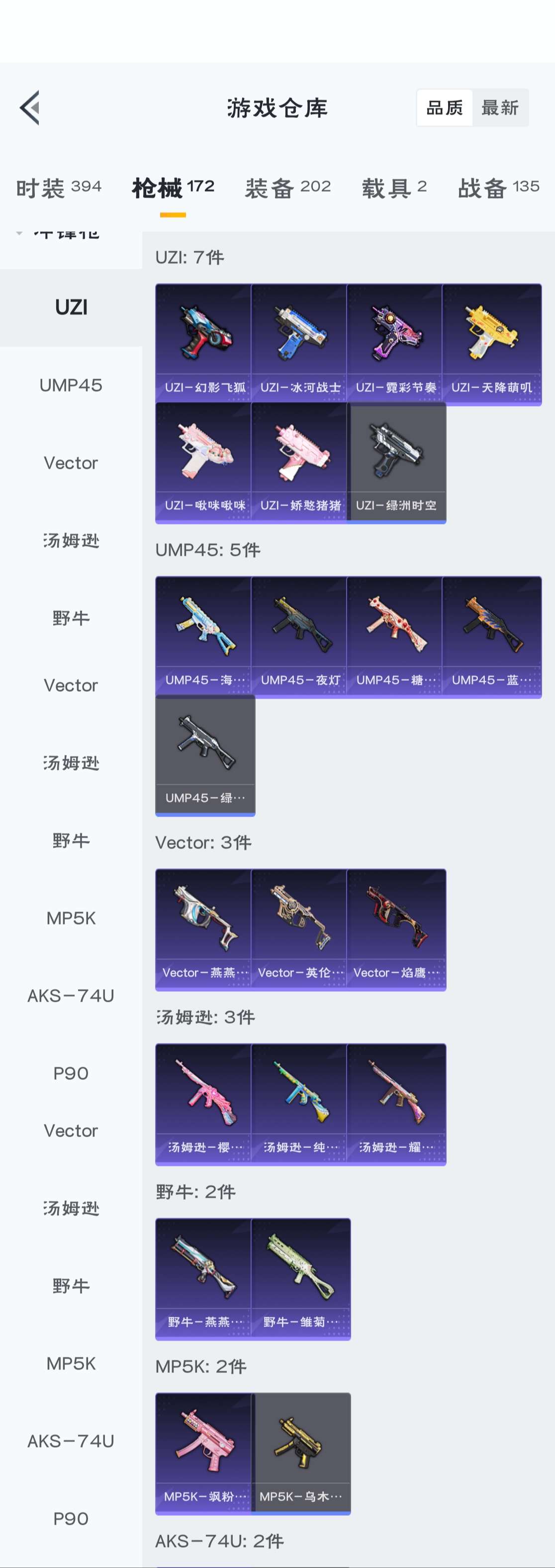Switch to the 战备 tab
The image size is (555, 1568).
coord(498,188)
